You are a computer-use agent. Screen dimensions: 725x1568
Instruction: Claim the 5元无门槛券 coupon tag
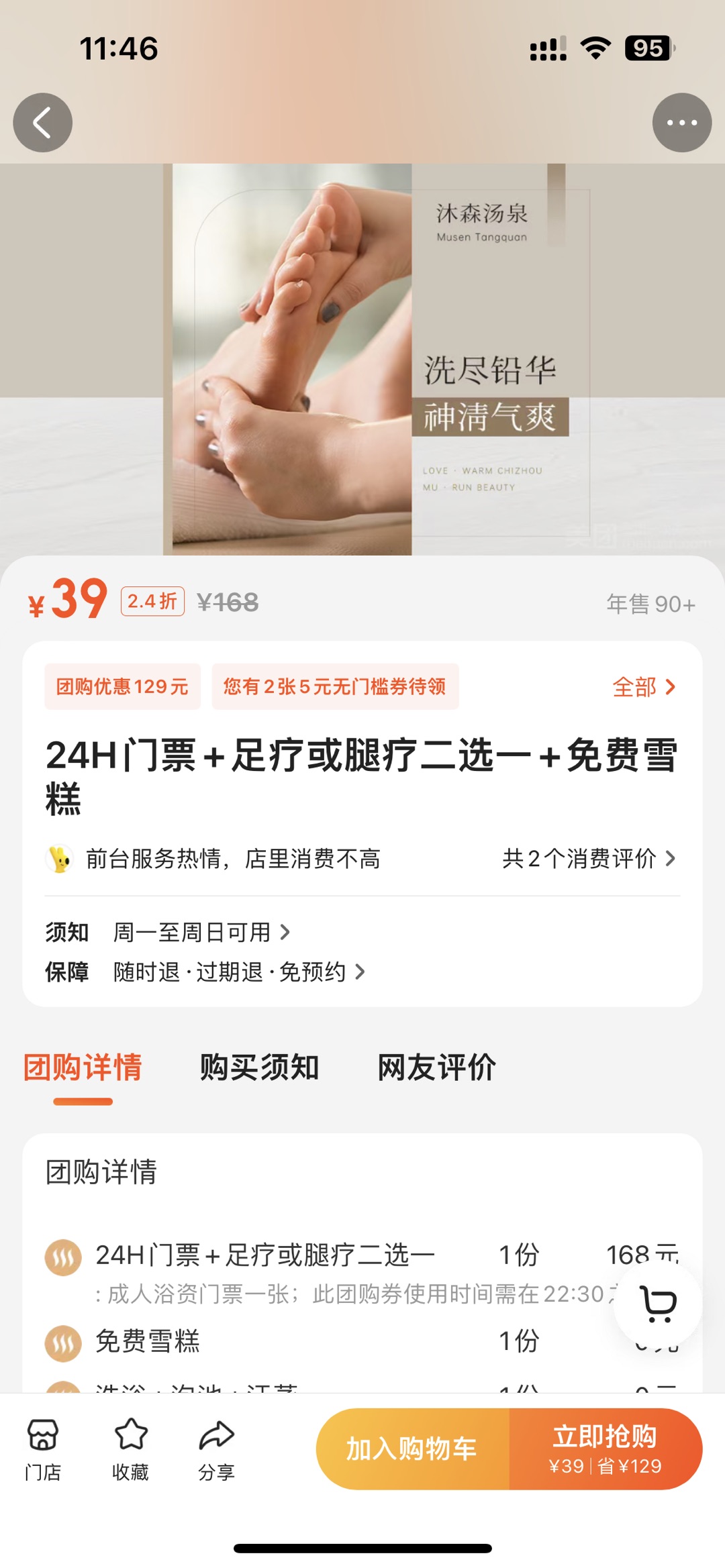[x=335, y=687]
